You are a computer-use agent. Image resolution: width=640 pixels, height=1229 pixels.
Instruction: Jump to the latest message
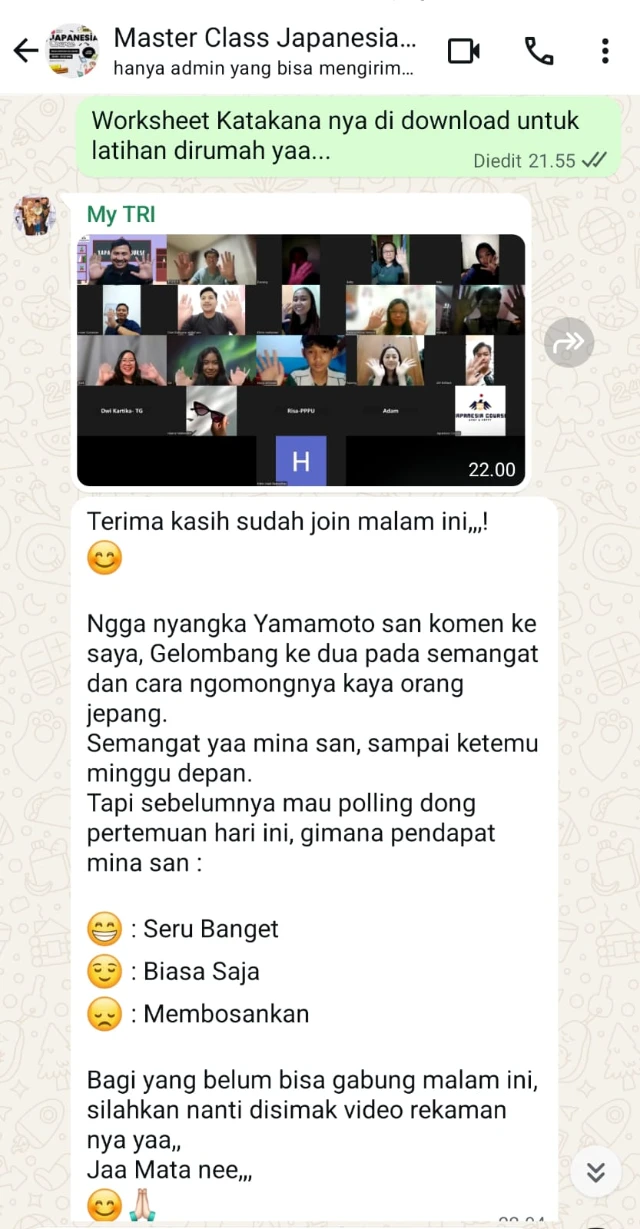click(x=596, y=1172)
